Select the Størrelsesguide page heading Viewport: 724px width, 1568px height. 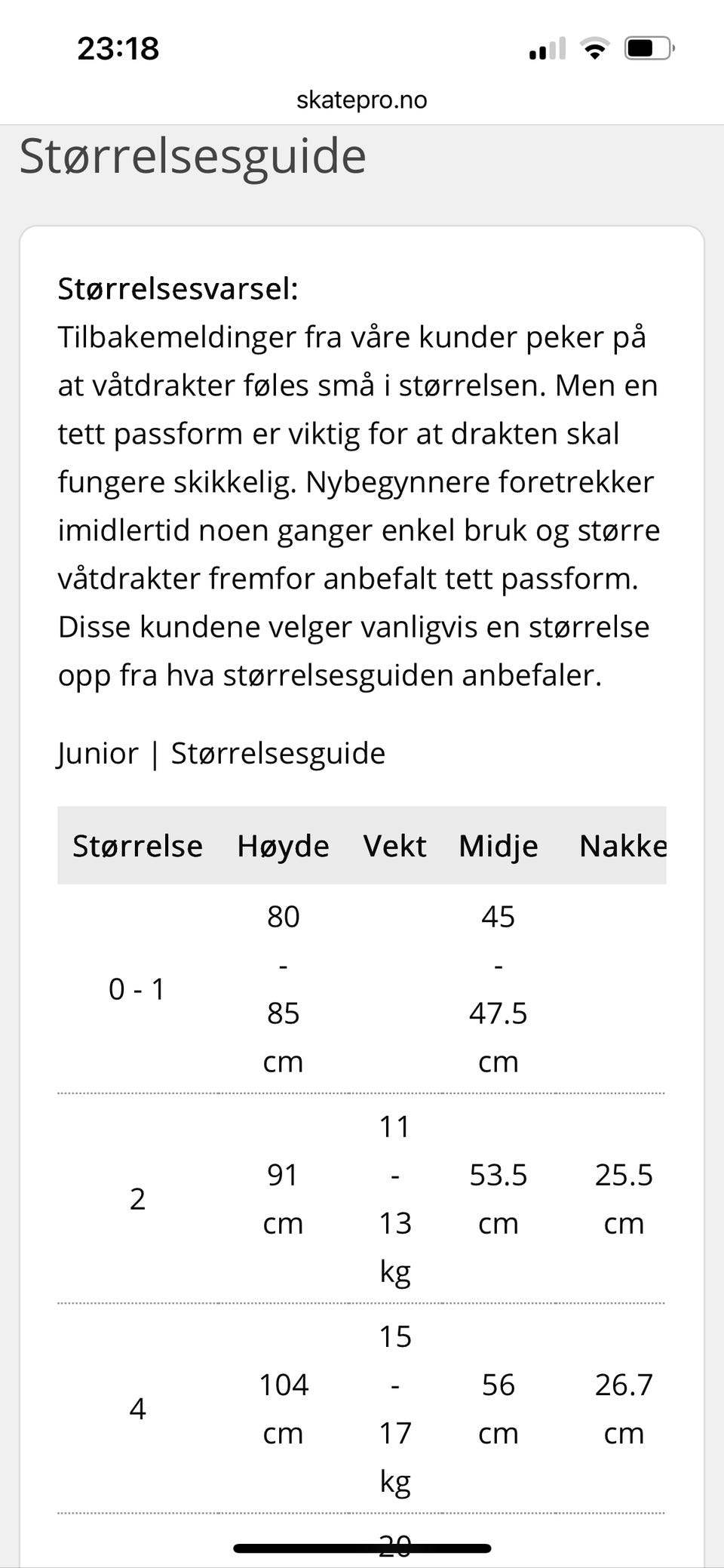click(x=193, y=156)
